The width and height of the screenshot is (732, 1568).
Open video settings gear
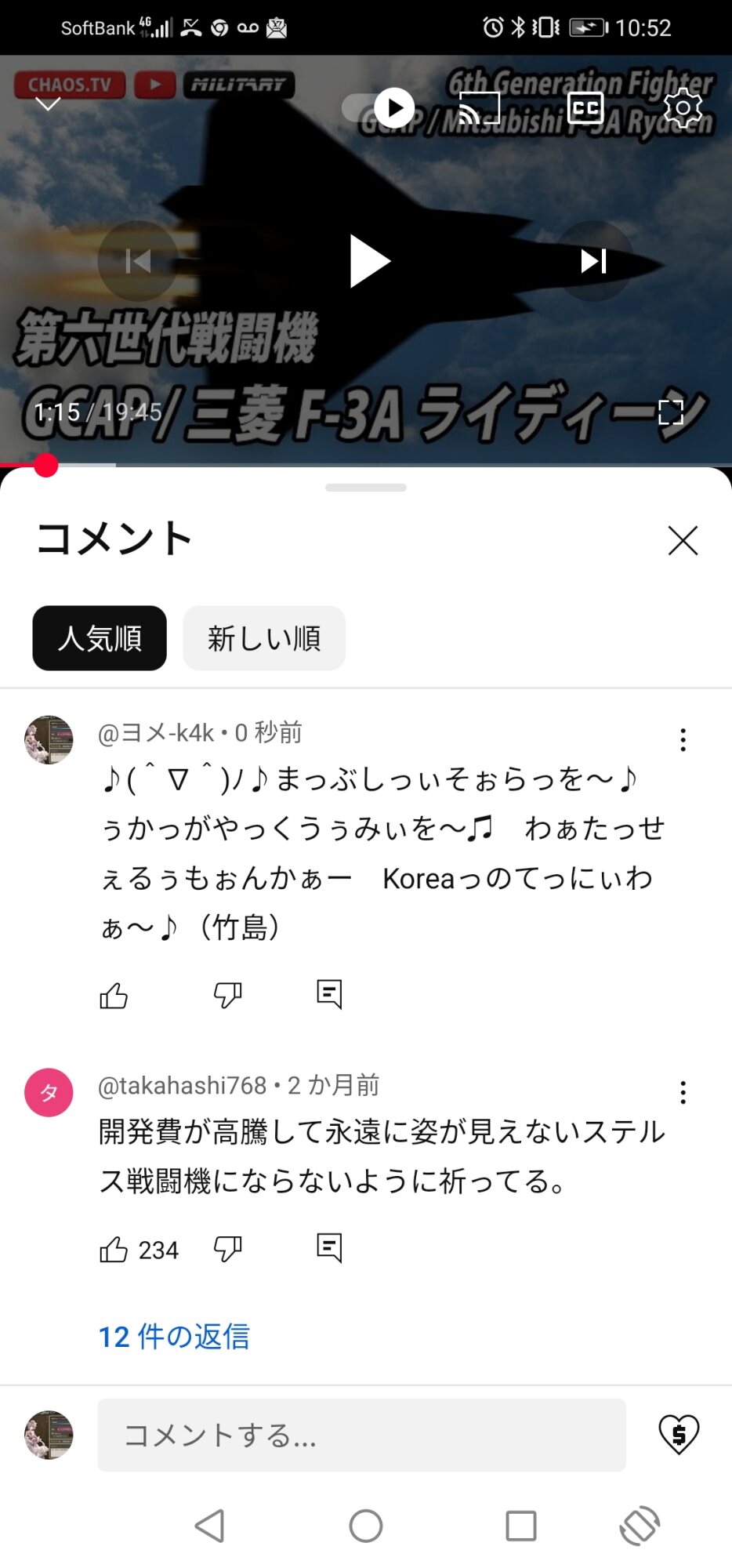pos(683,108)
